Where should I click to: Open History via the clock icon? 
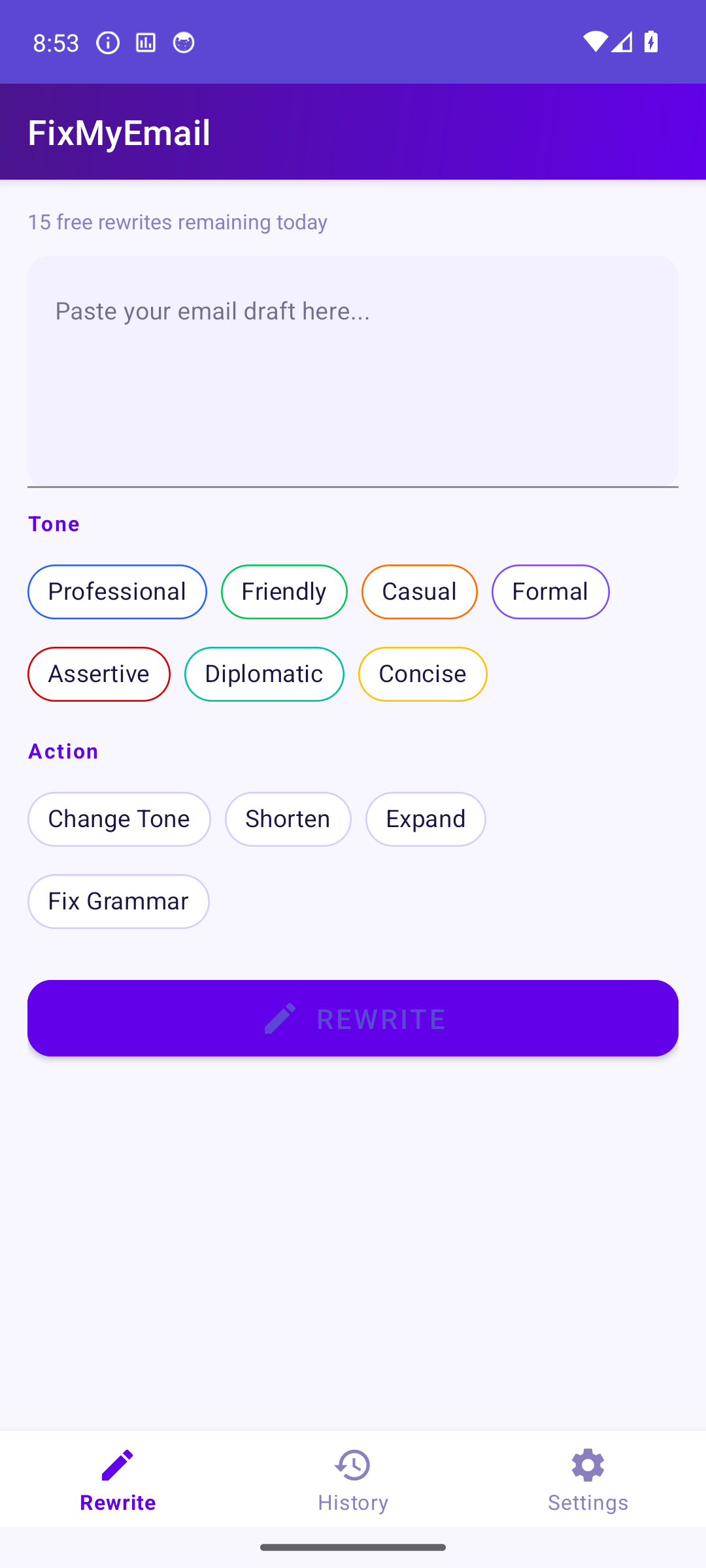(353, 1463)
